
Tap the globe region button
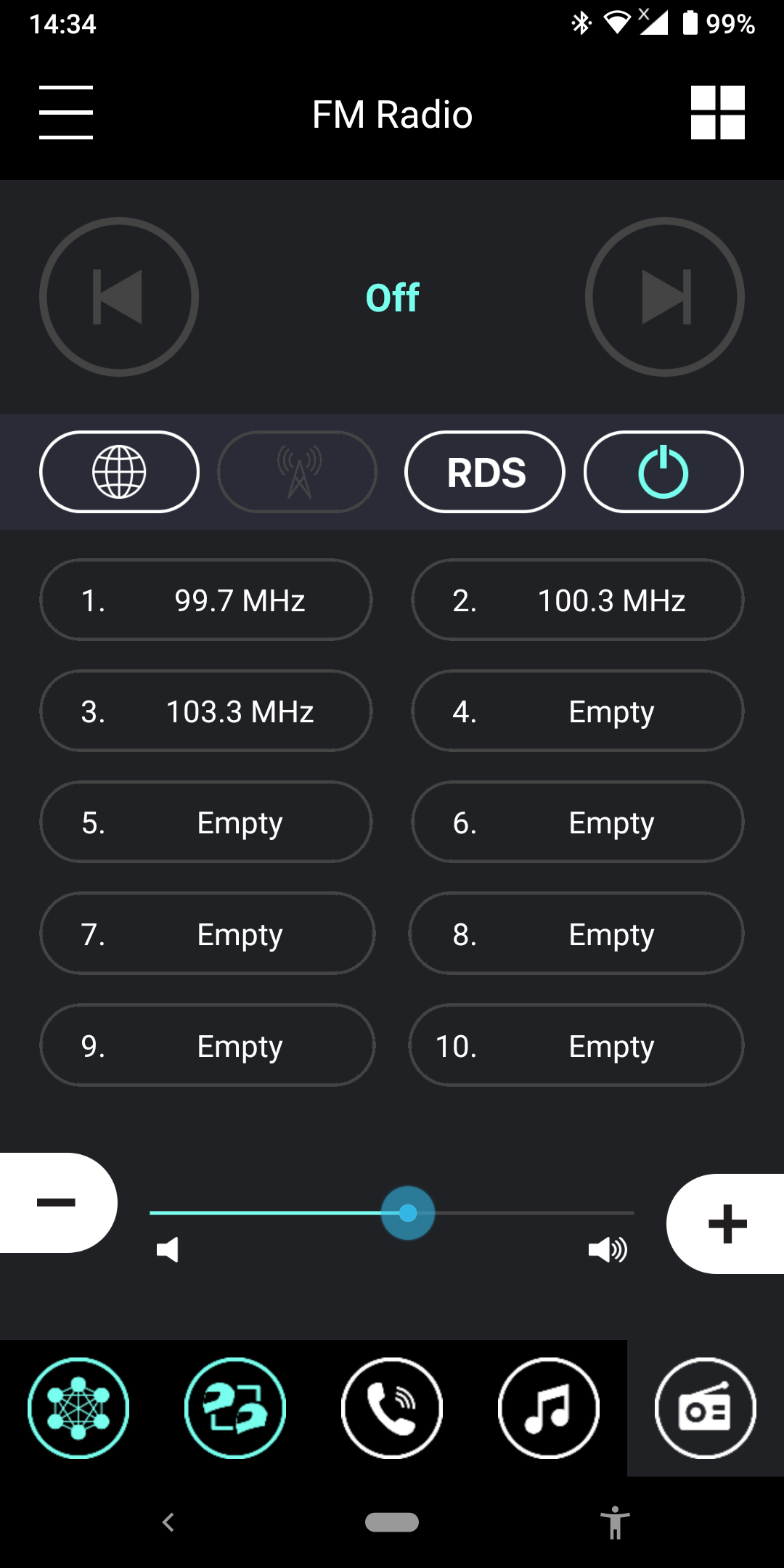(x=119, y=472)
